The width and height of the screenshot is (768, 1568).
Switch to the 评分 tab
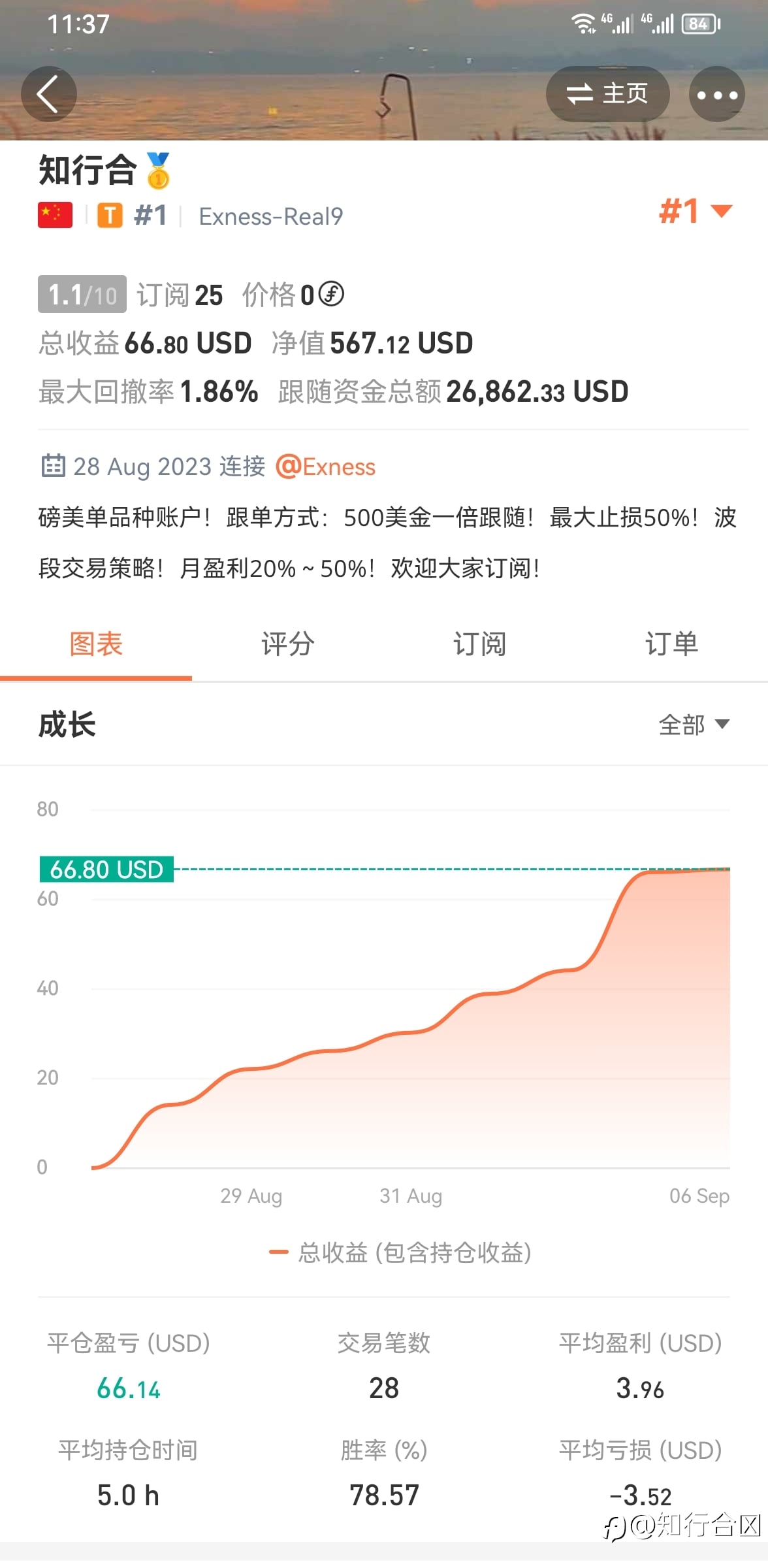pyautogui.click(x=288, y=644)
